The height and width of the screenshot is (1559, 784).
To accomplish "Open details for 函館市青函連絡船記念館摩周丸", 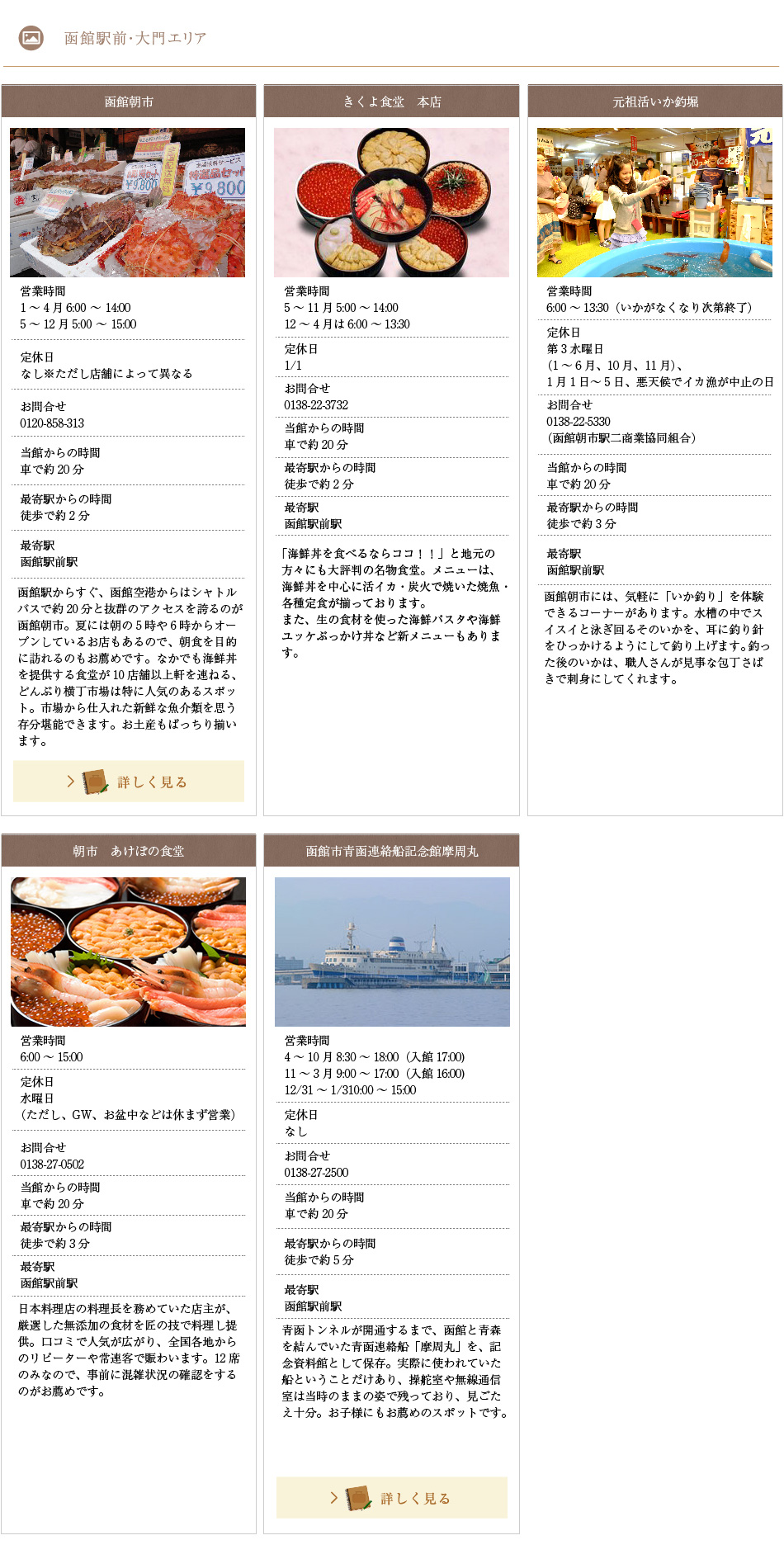I will click(x=391, y=1497).
